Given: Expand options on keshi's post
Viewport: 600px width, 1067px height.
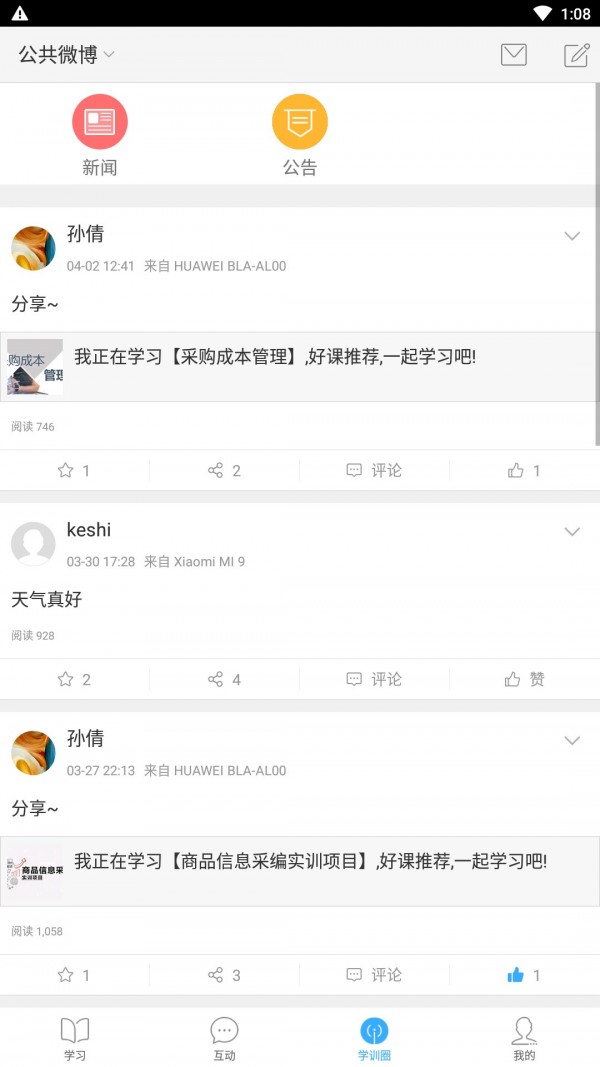Looking at the screenshot, I should pyautogui.click(x=572, y=531).
